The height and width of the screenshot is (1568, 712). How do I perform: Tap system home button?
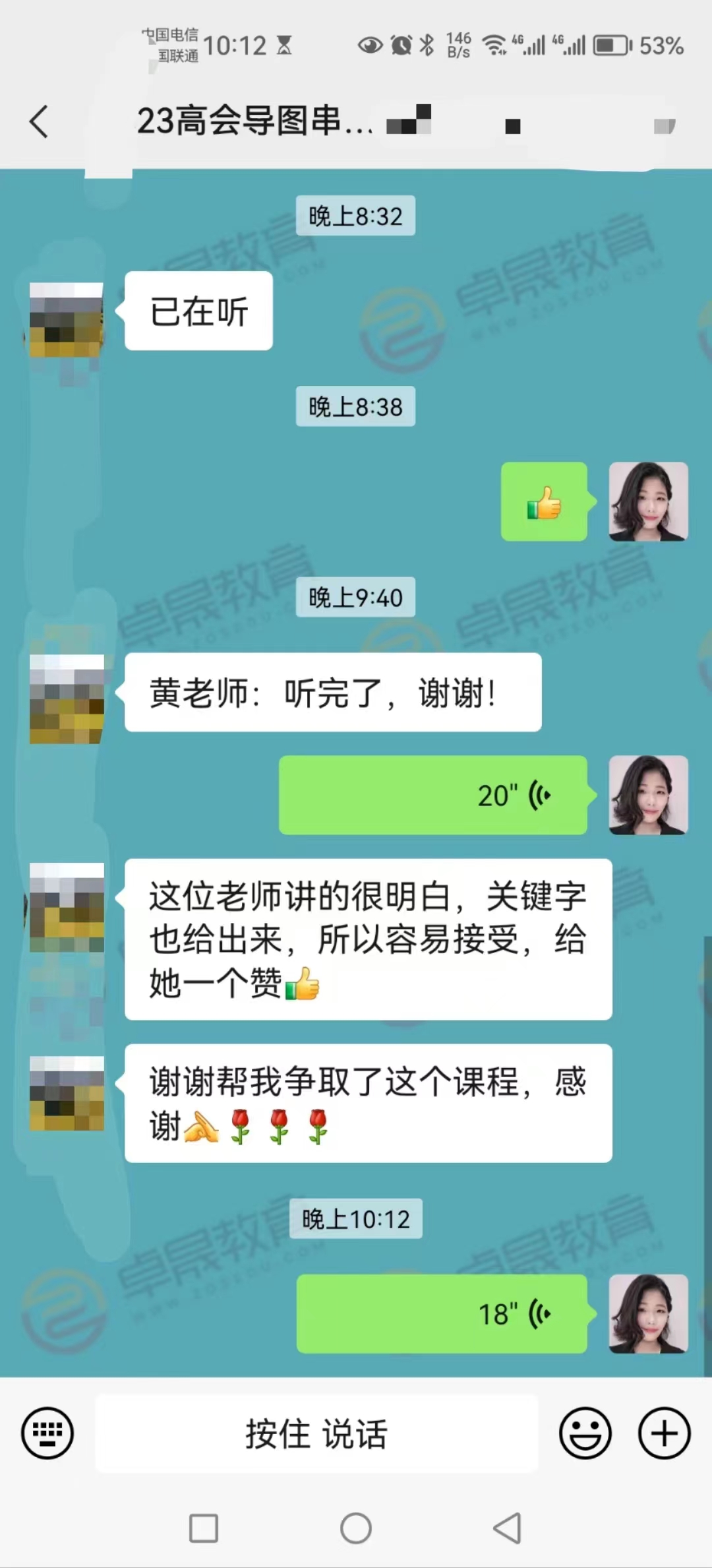(x=356, y=1528)
